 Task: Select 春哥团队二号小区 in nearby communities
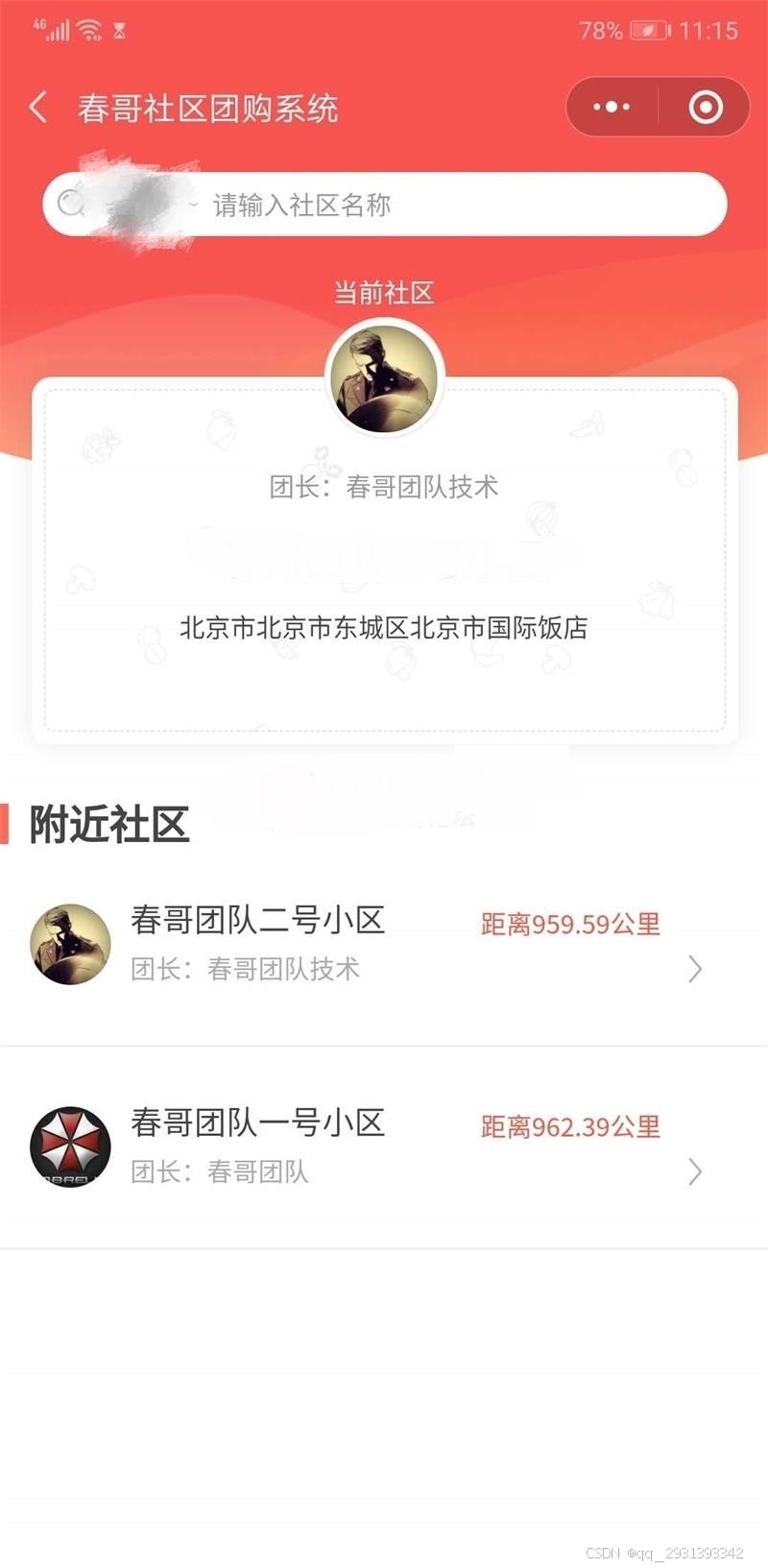tap(365, 944)
